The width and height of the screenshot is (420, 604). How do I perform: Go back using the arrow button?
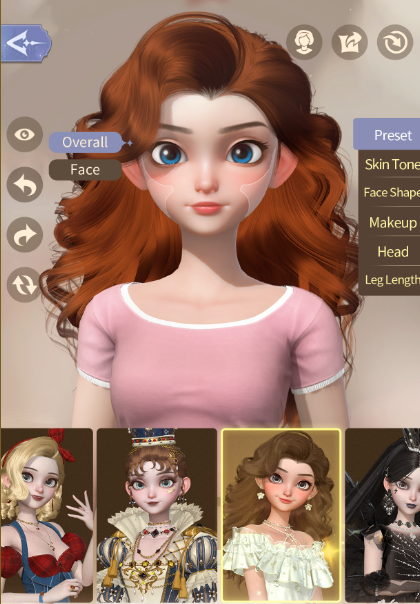(26, 43)
